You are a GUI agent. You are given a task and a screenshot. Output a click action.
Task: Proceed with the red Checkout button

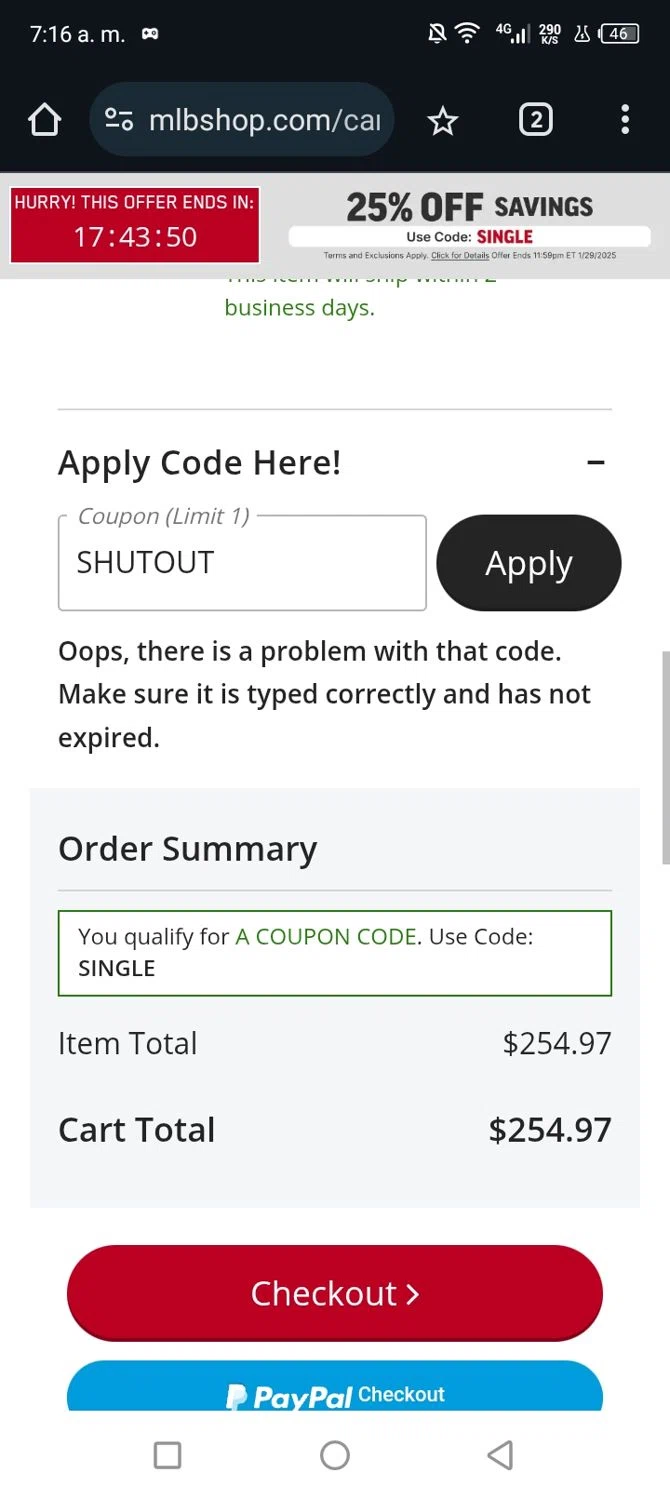(335, 1293)
